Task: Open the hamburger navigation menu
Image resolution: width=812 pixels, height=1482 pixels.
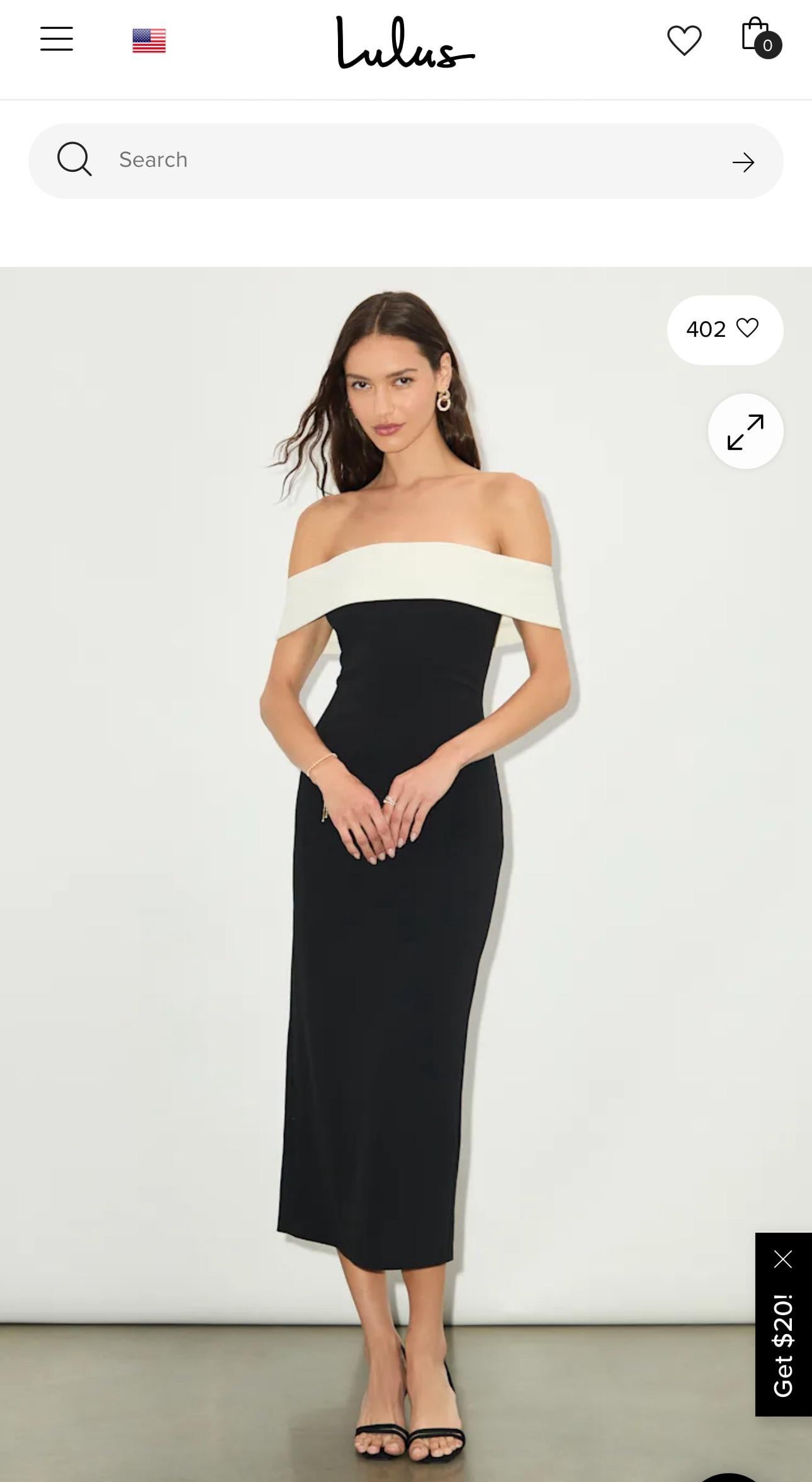Action: click(57, 39)
